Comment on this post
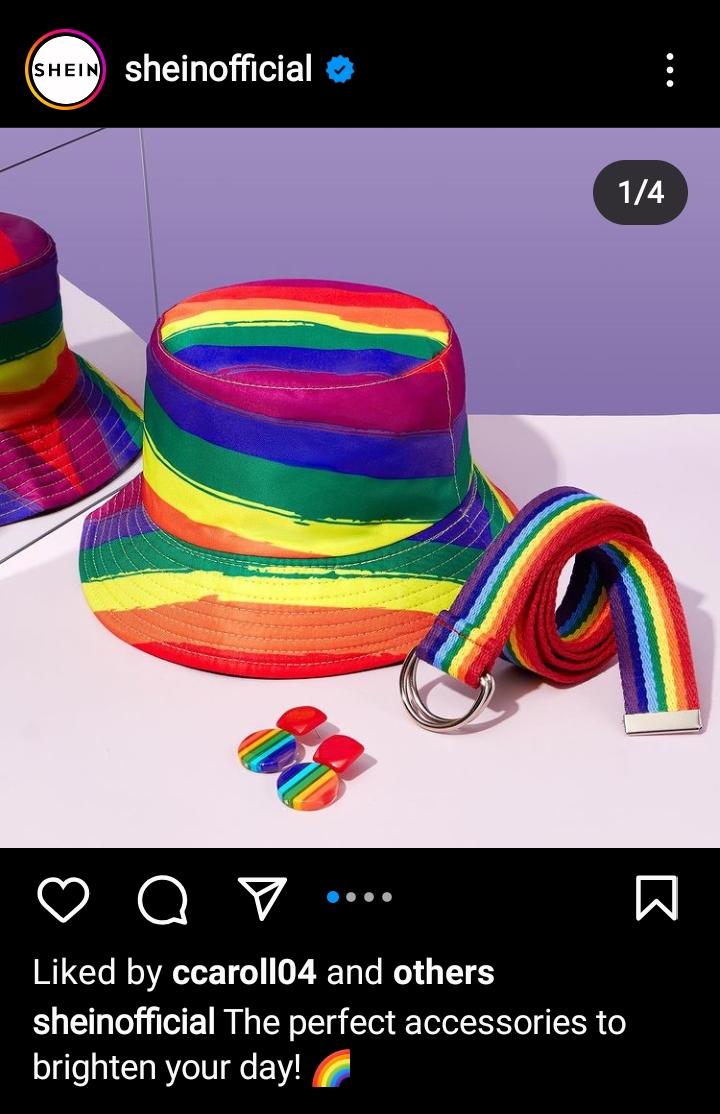 point(162,898)
